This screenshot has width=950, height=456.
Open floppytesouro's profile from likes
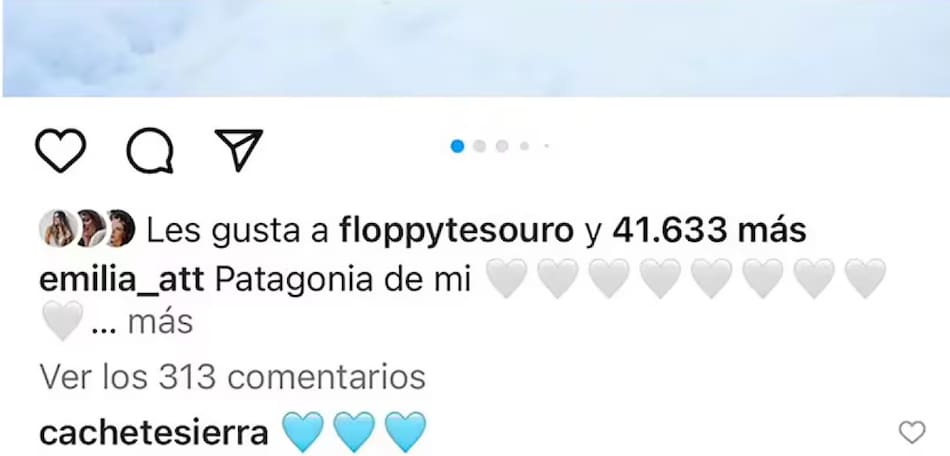(457, 231)
